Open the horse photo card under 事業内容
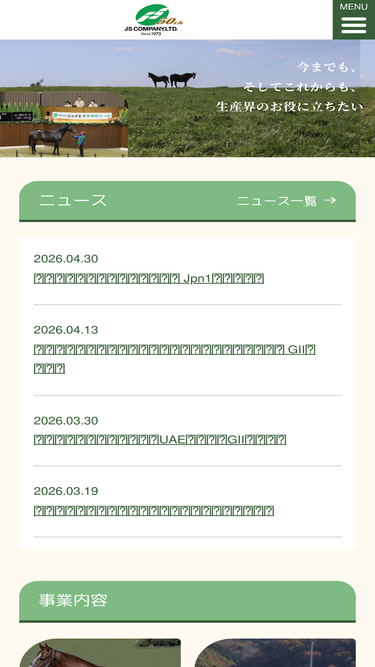 click(100, 653)
